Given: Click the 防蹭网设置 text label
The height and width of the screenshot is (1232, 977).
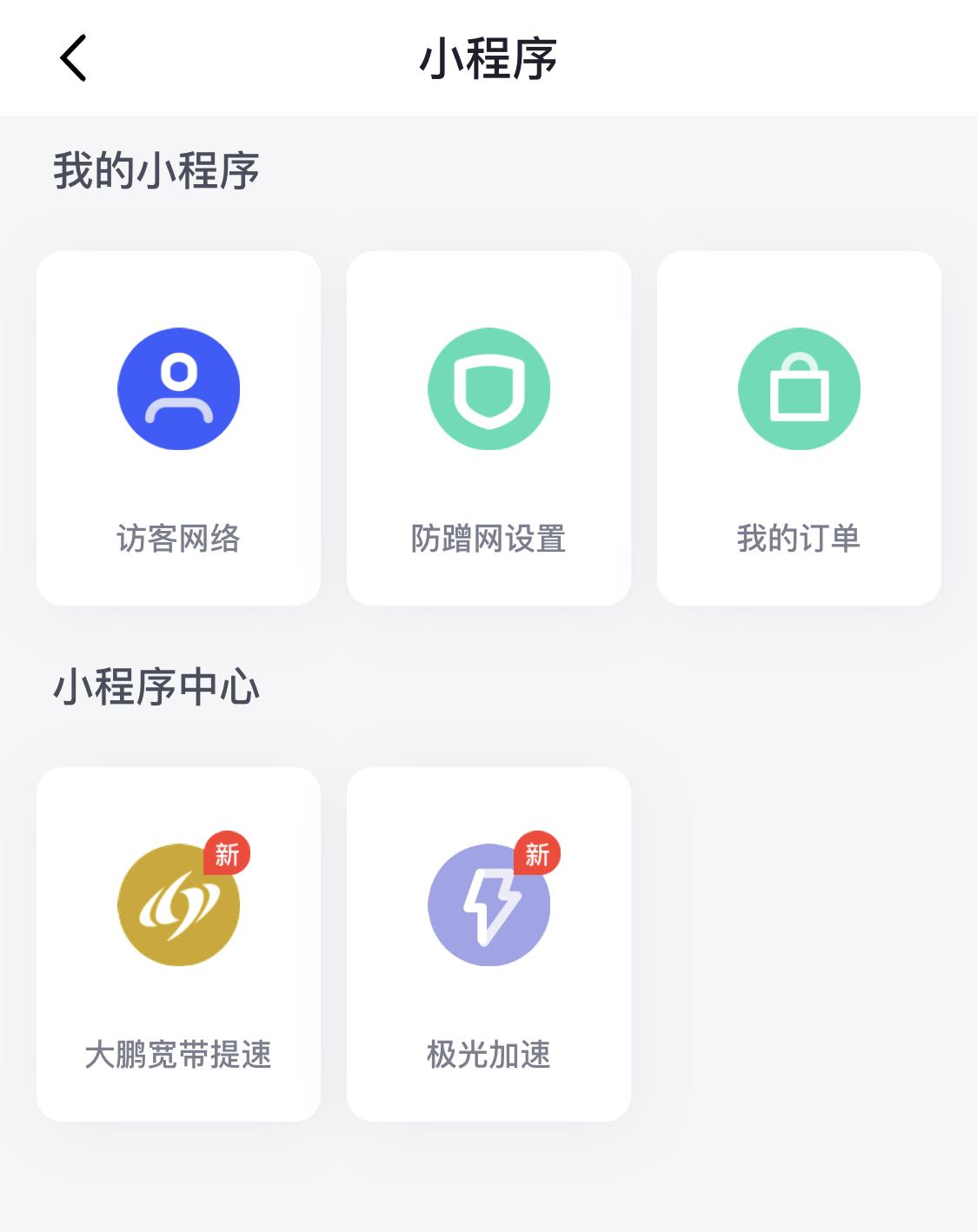Looking at the screenshot, I should point(488,539).
